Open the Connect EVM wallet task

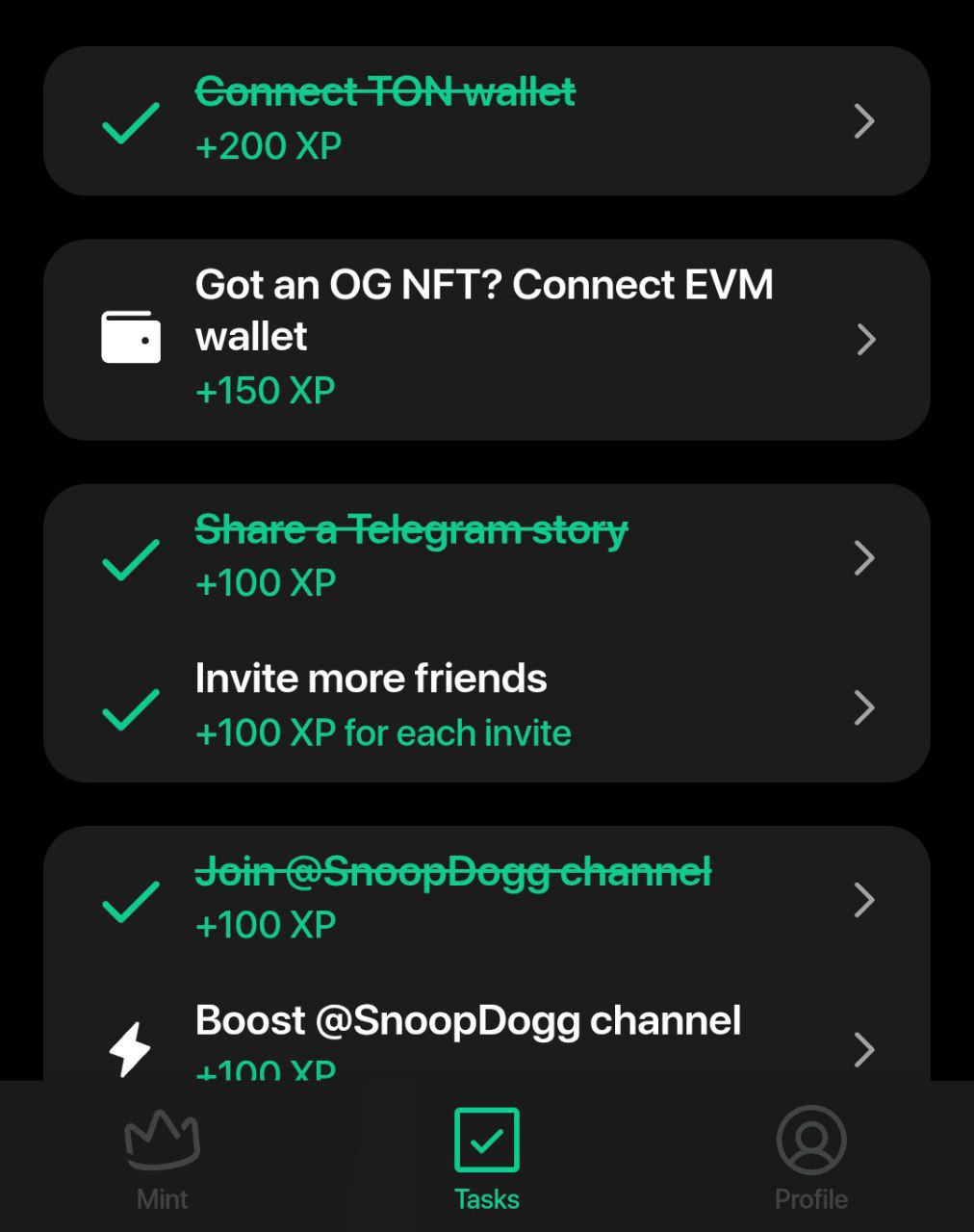[486, 339]
